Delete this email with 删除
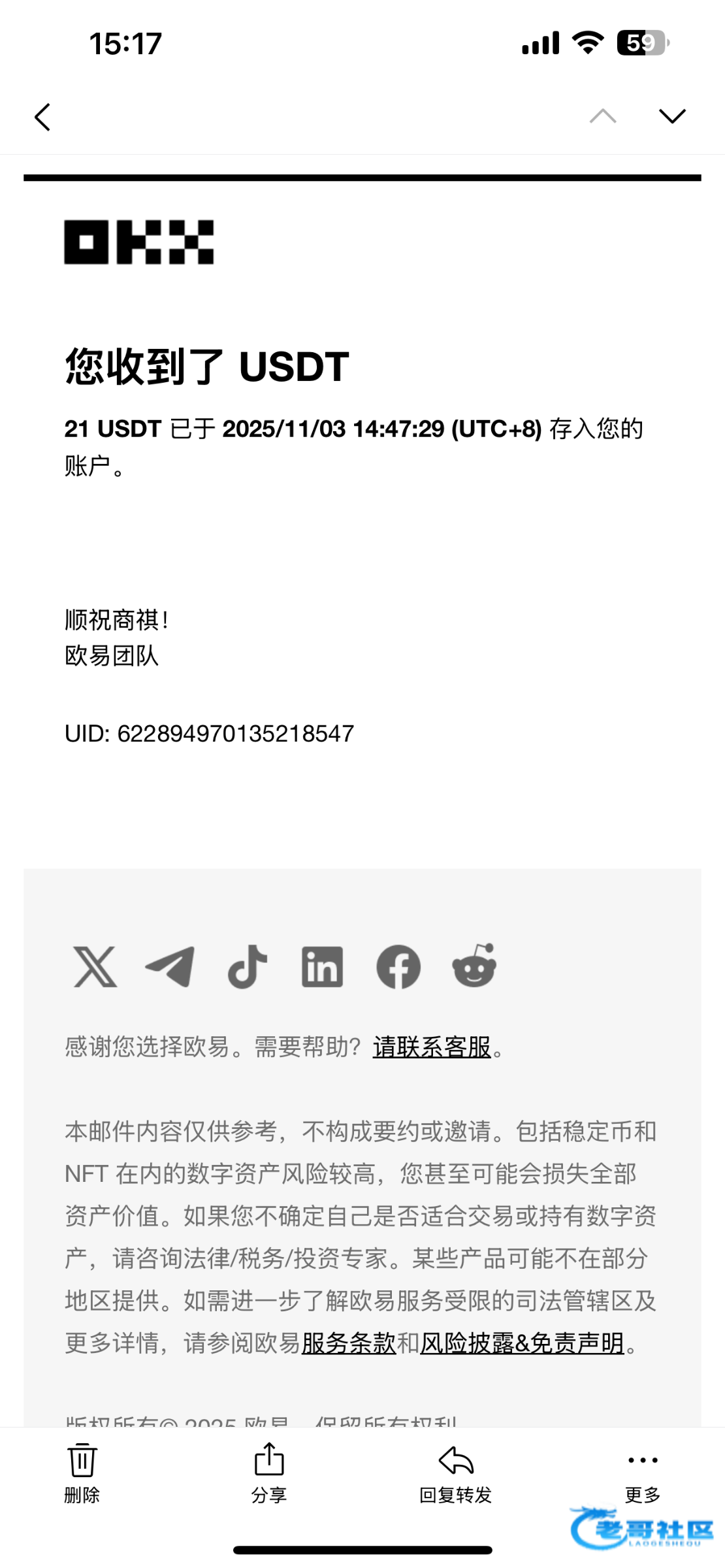 [82, 1471]
